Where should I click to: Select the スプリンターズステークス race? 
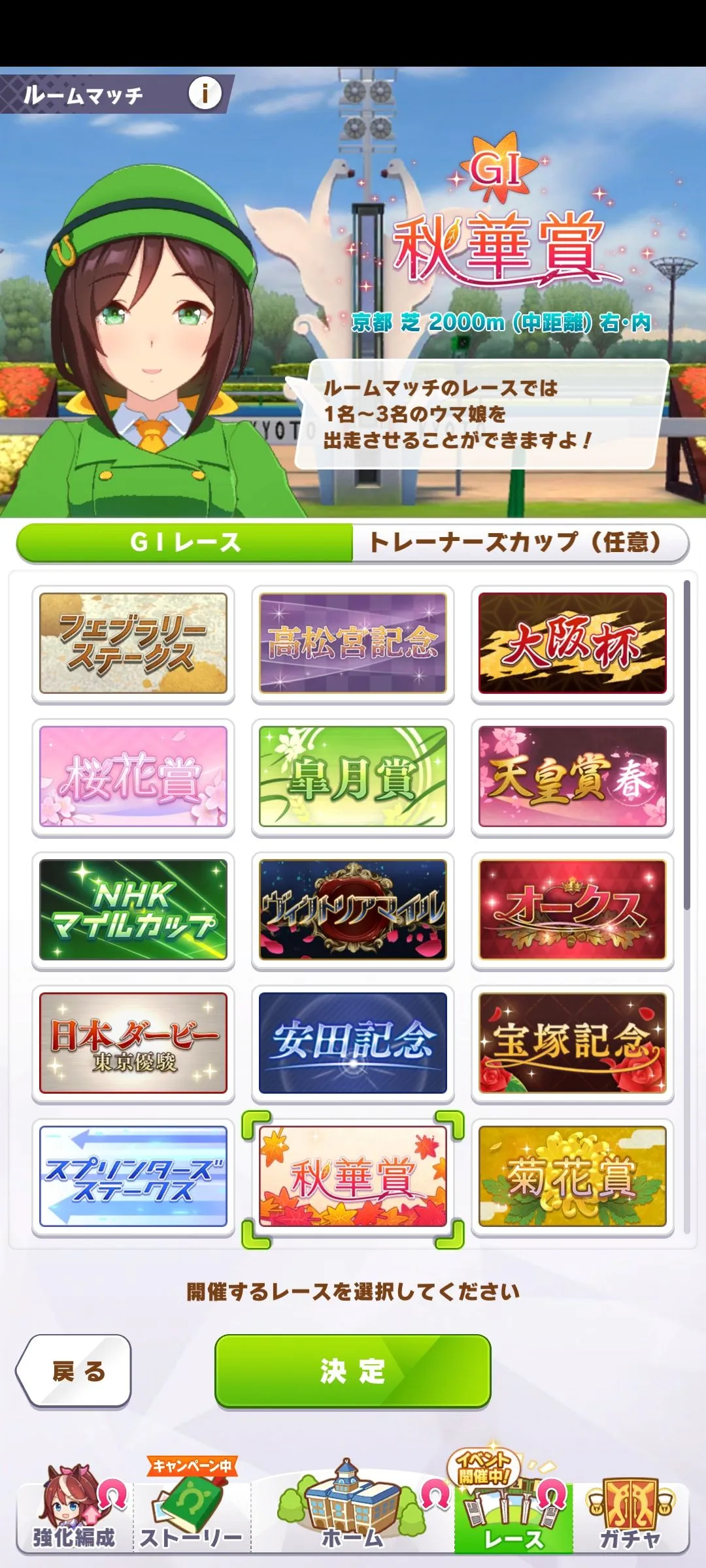coord(133,1177)
